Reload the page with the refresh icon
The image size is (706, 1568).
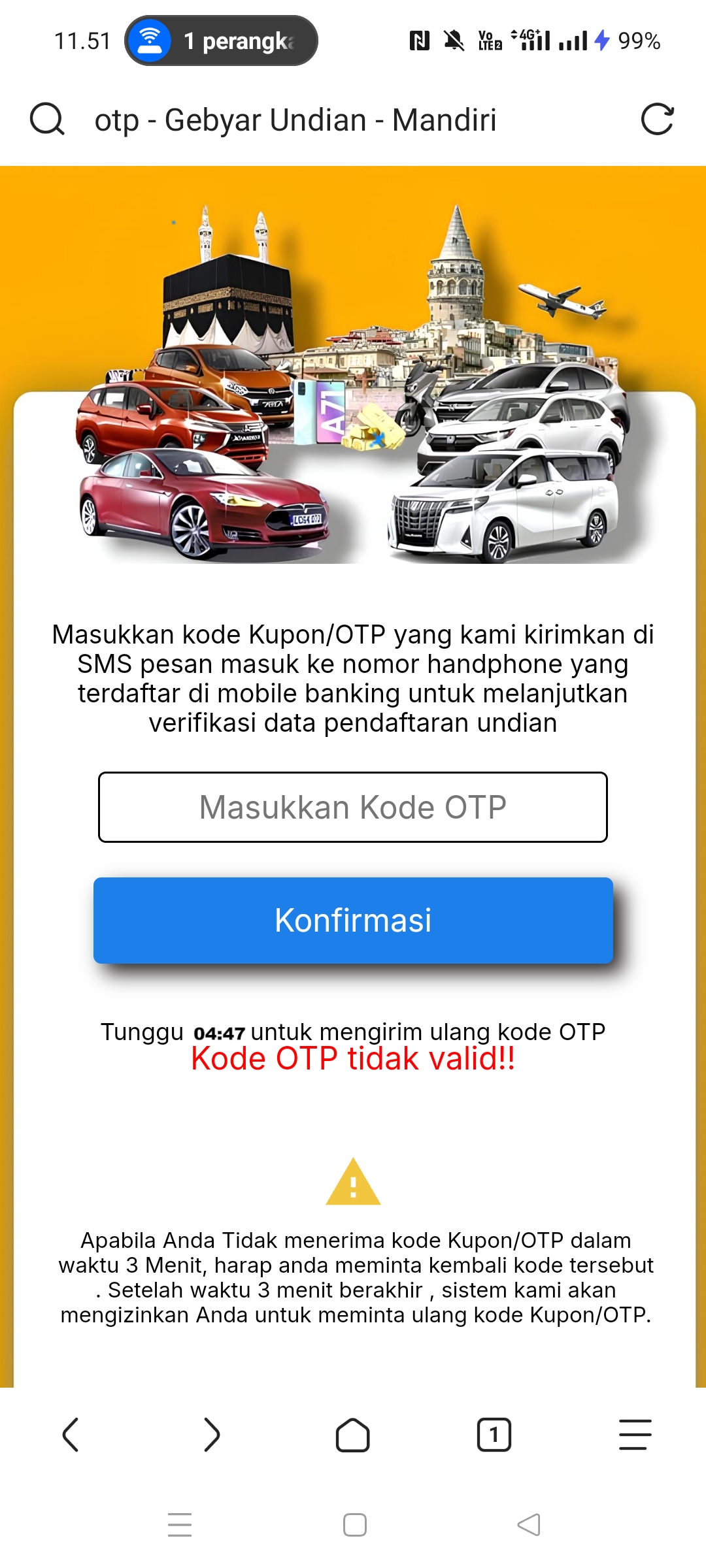pos(657,120)
